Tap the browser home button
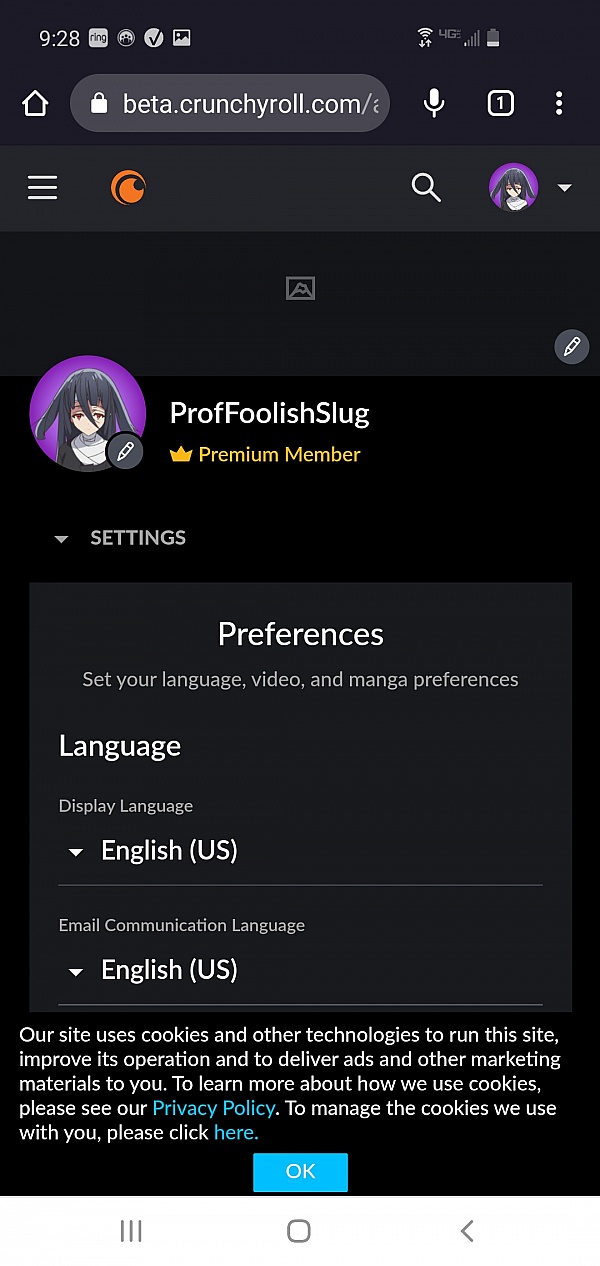Screen dimensions: 600x1266 35,103
